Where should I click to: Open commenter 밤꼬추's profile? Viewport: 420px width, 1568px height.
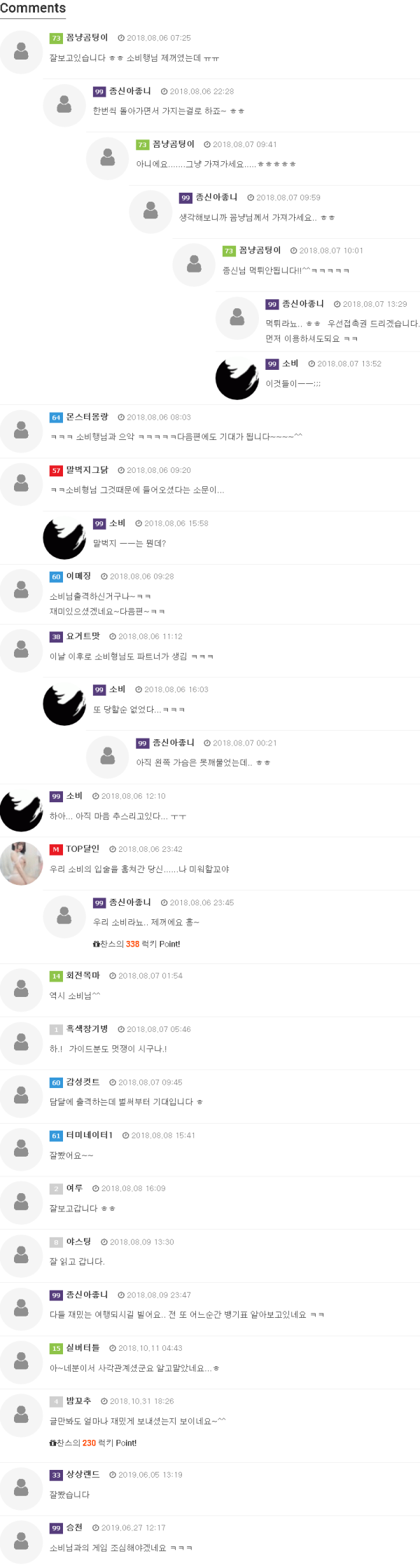click(78, 1401)
